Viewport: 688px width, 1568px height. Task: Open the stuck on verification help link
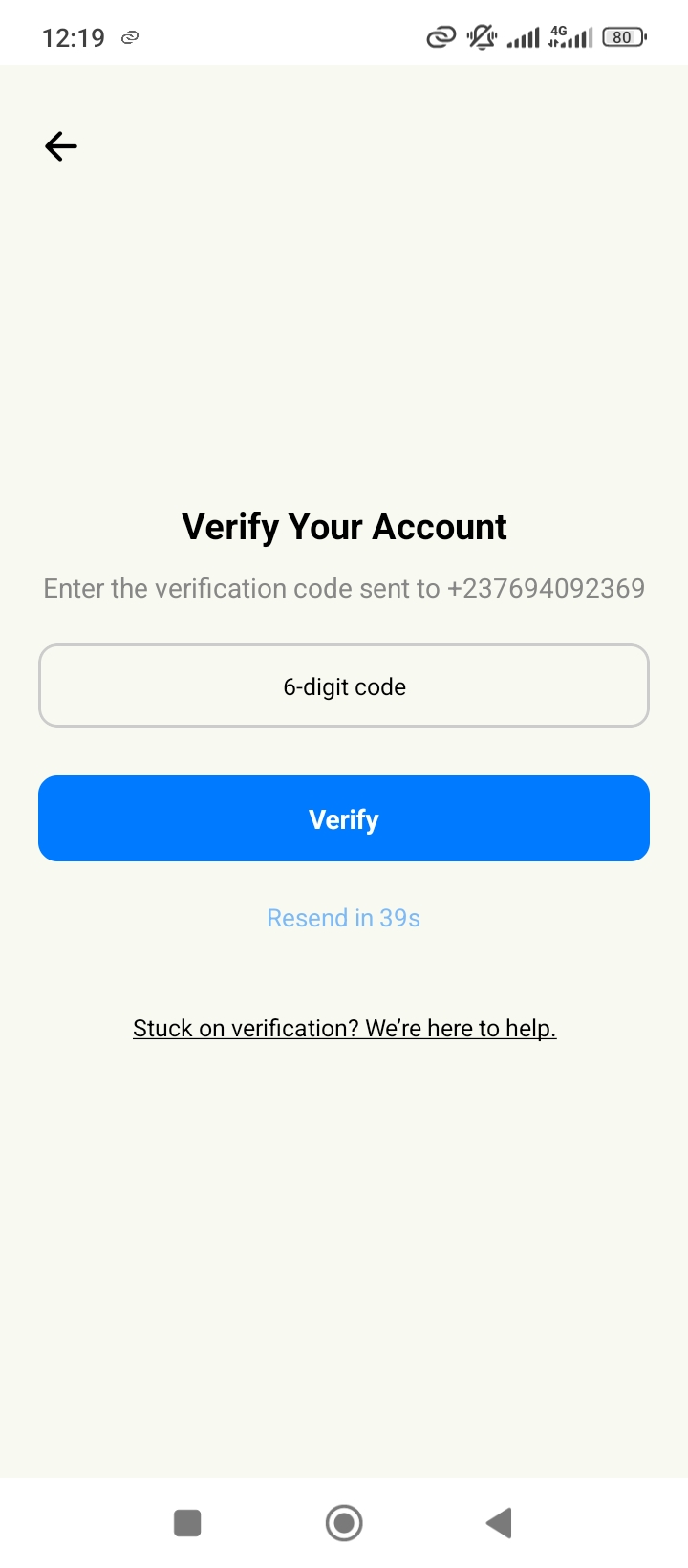344,1028
